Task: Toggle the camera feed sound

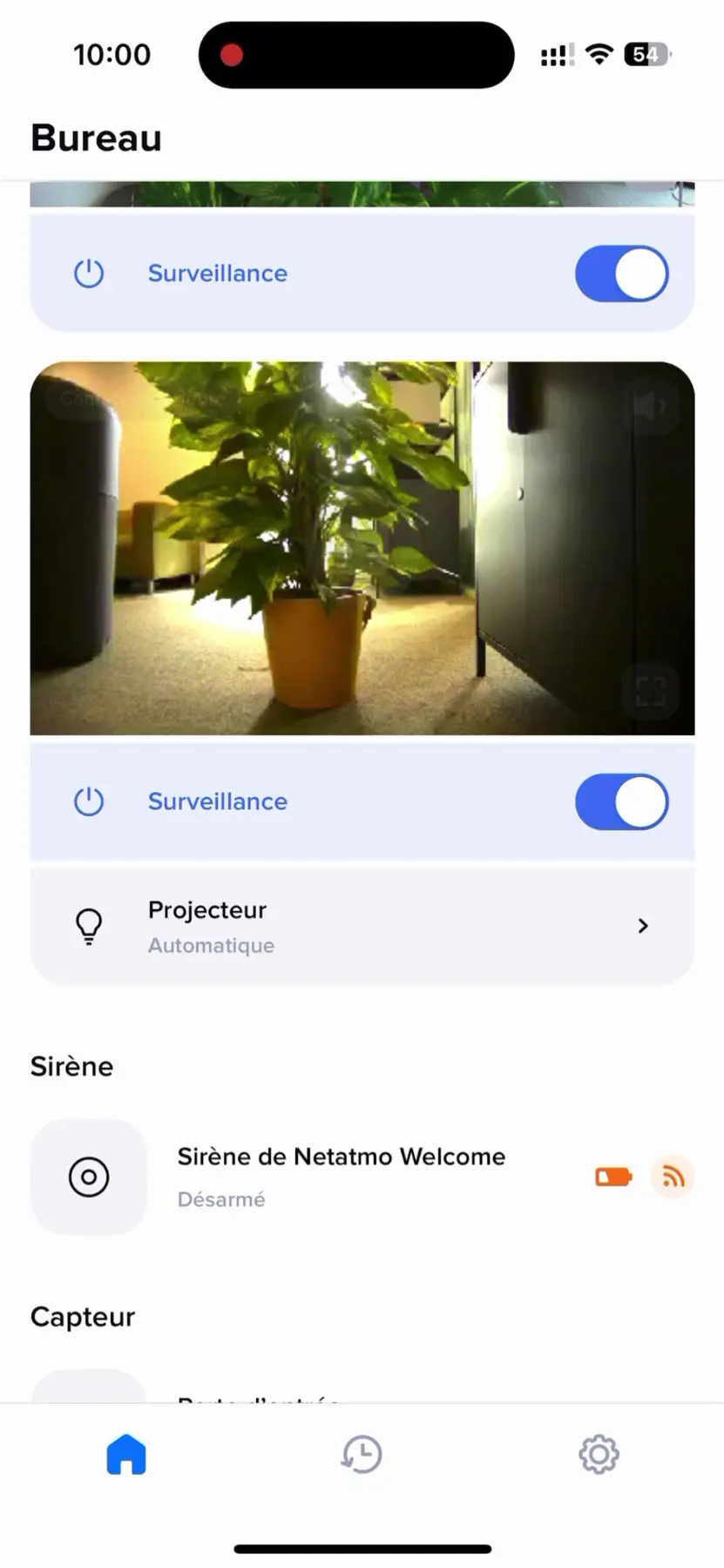Action: 650,406
